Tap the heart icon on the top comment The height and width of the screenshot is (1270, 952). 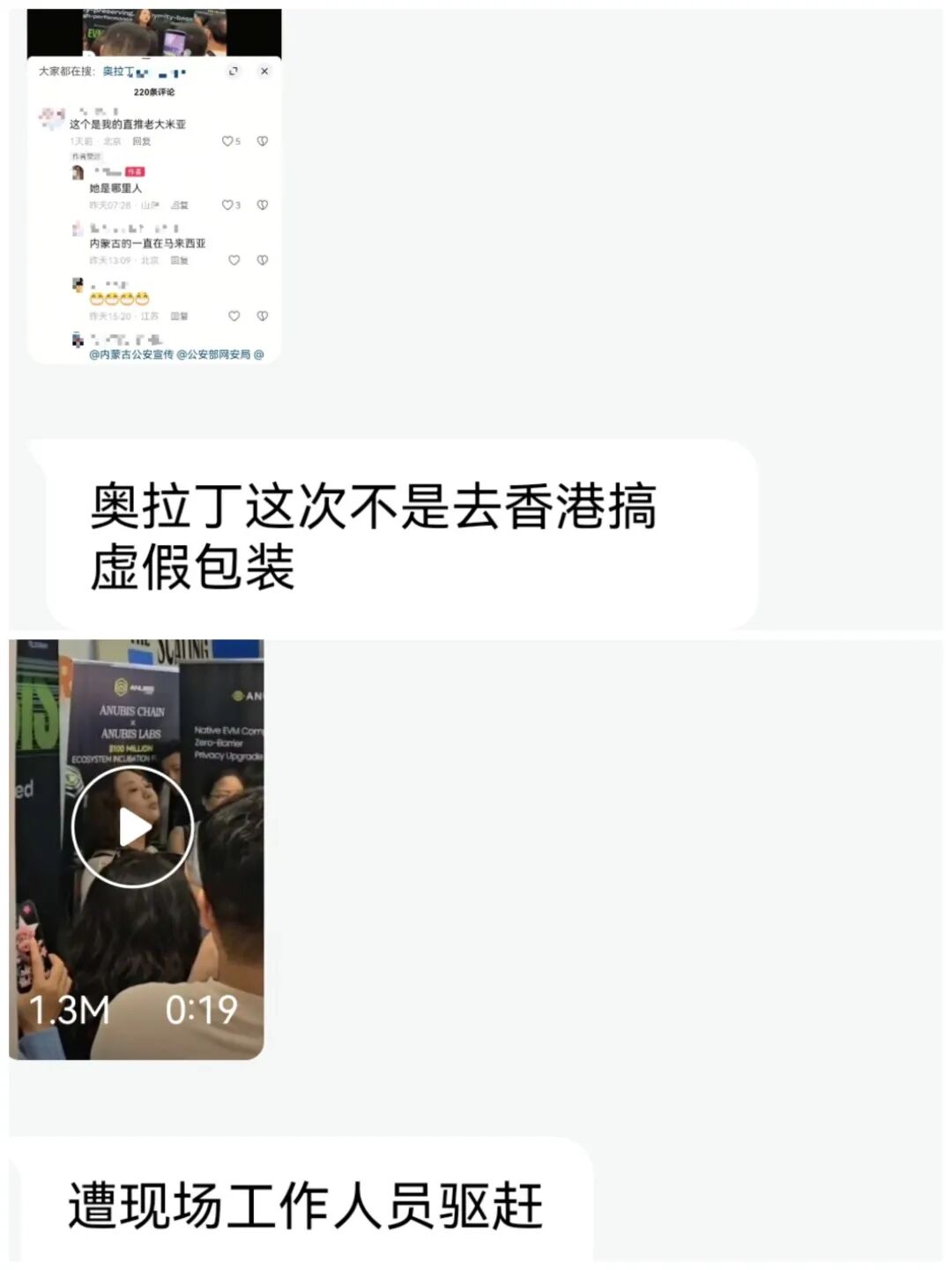click(x=229, y=140)
